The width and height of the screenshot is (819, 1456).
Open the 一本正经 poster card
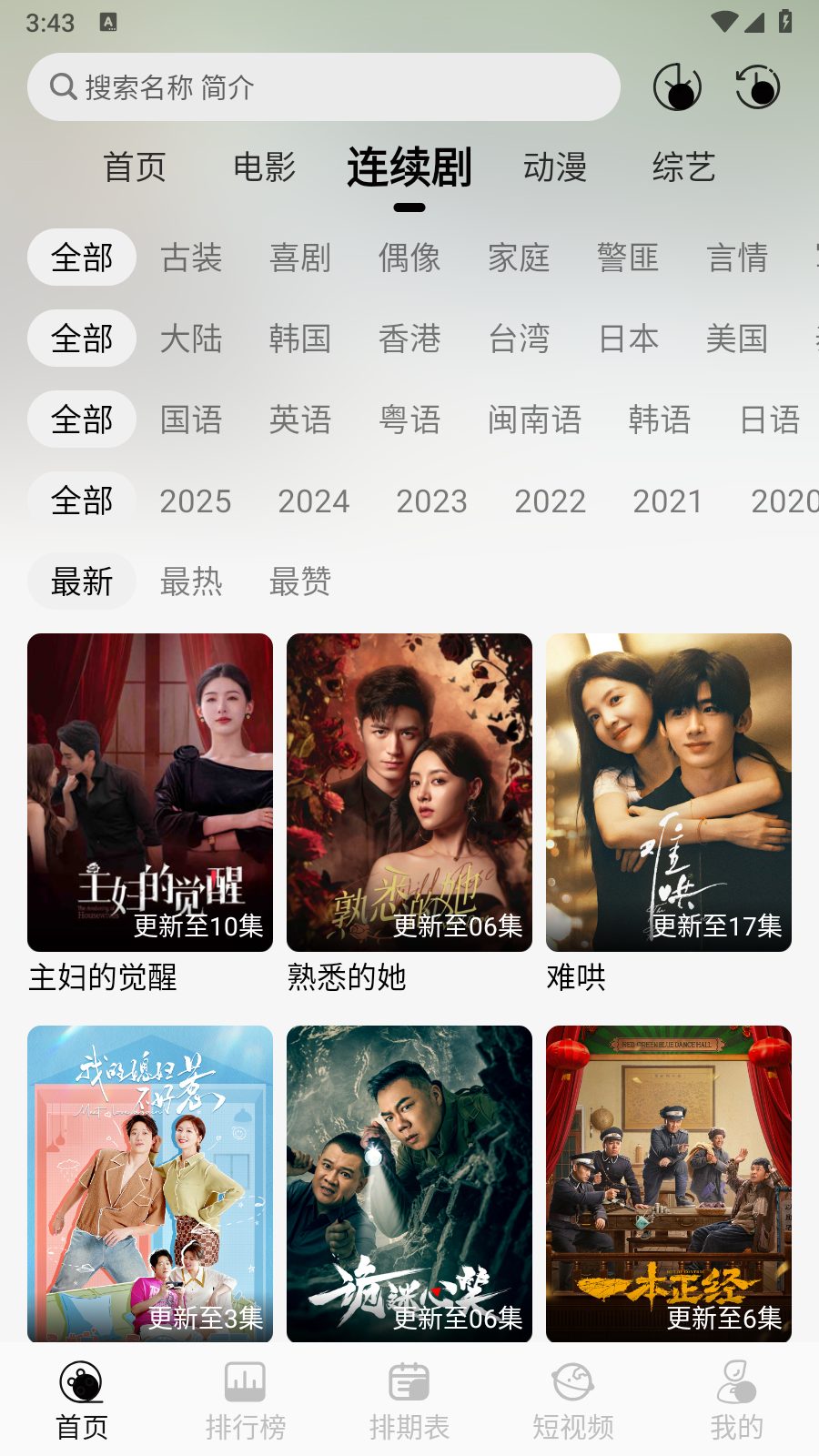(669, 1183)
